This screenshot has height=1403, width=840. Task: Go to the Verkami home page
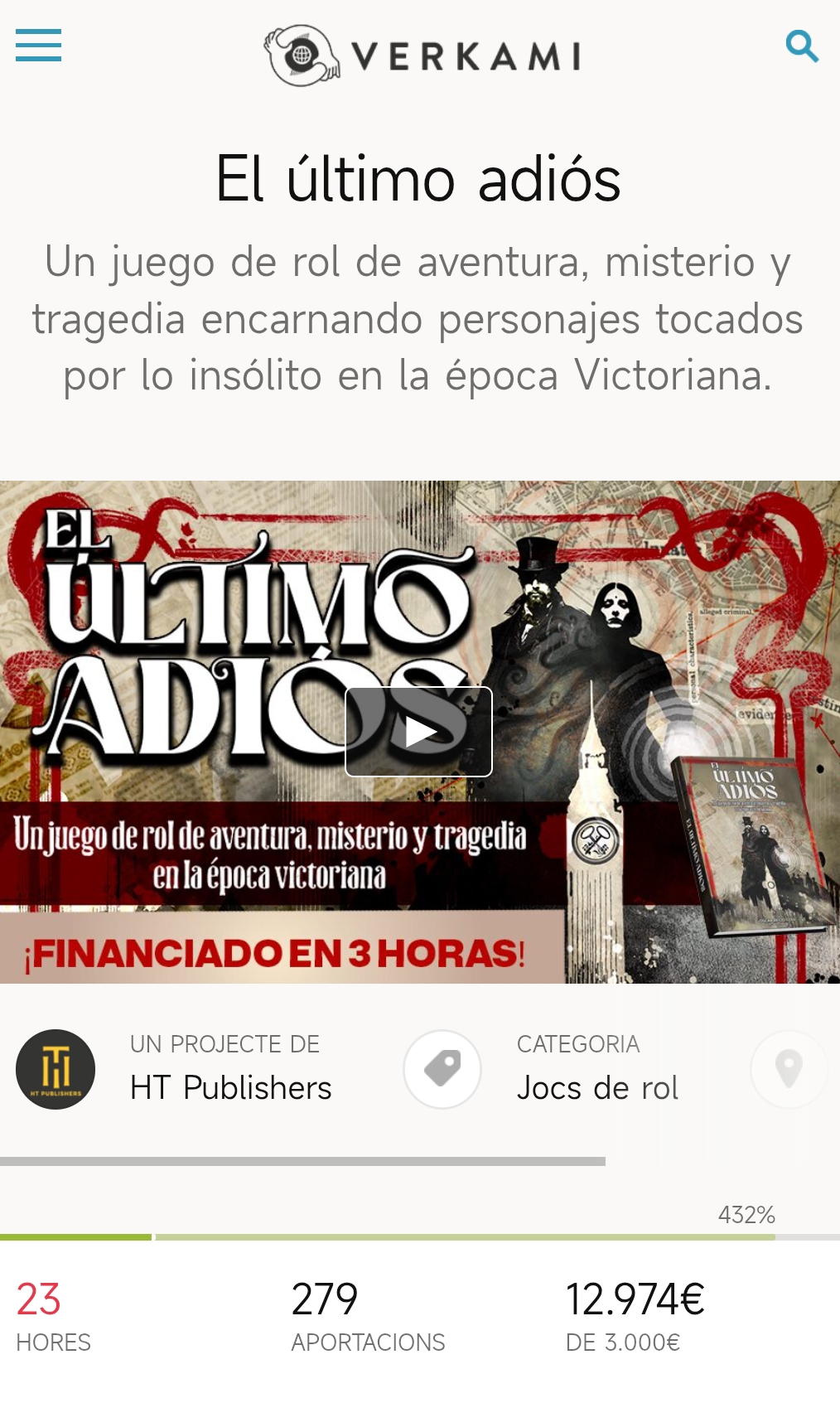[422, 56]
